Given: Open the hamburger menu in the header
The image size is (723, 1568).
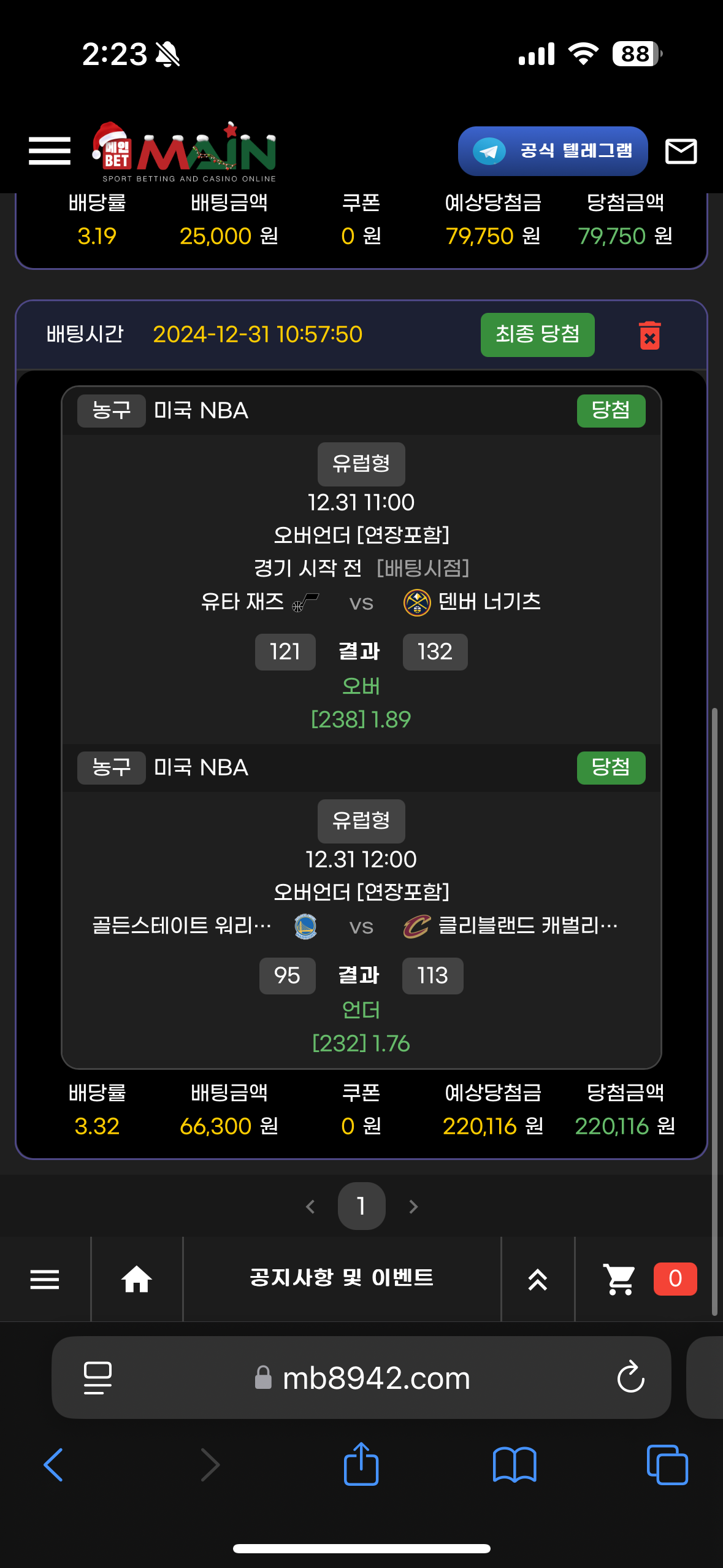Looking at the screenshot, I should point(50,151).
